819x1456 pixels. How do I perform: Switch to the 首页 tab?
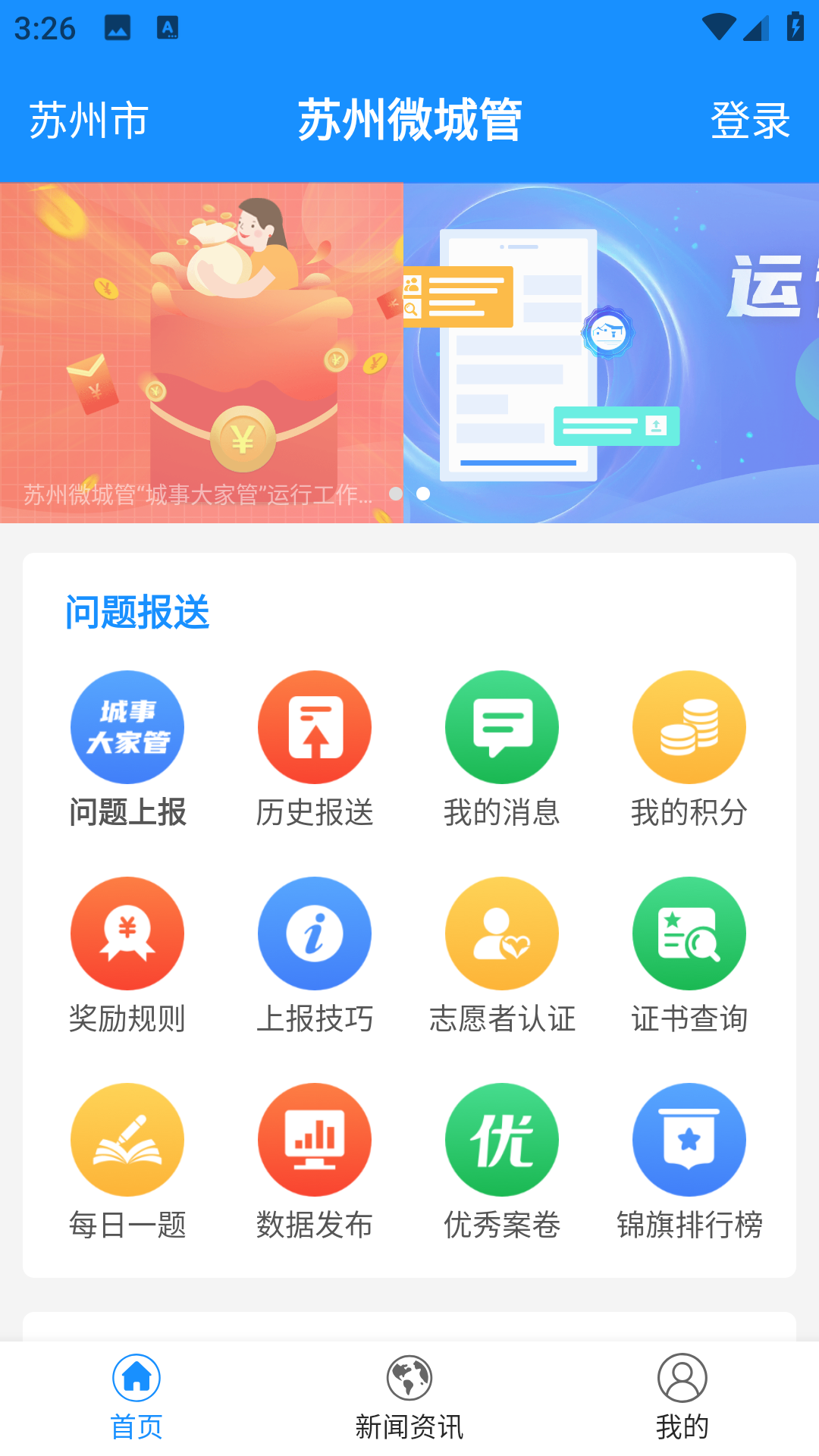coord(136,1397)
